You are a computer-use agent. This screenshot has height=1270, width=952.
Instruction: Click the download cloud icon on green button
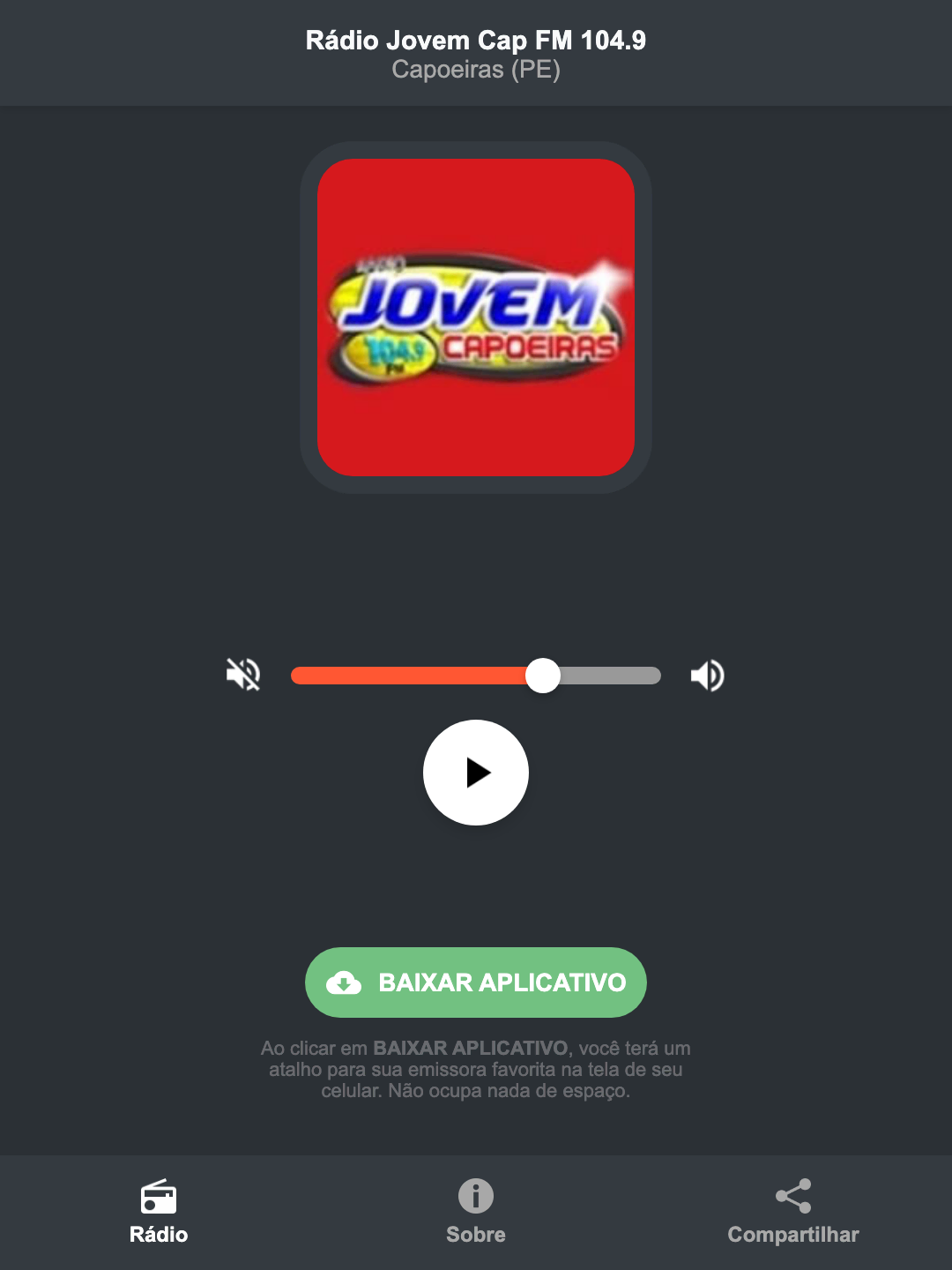346,982
